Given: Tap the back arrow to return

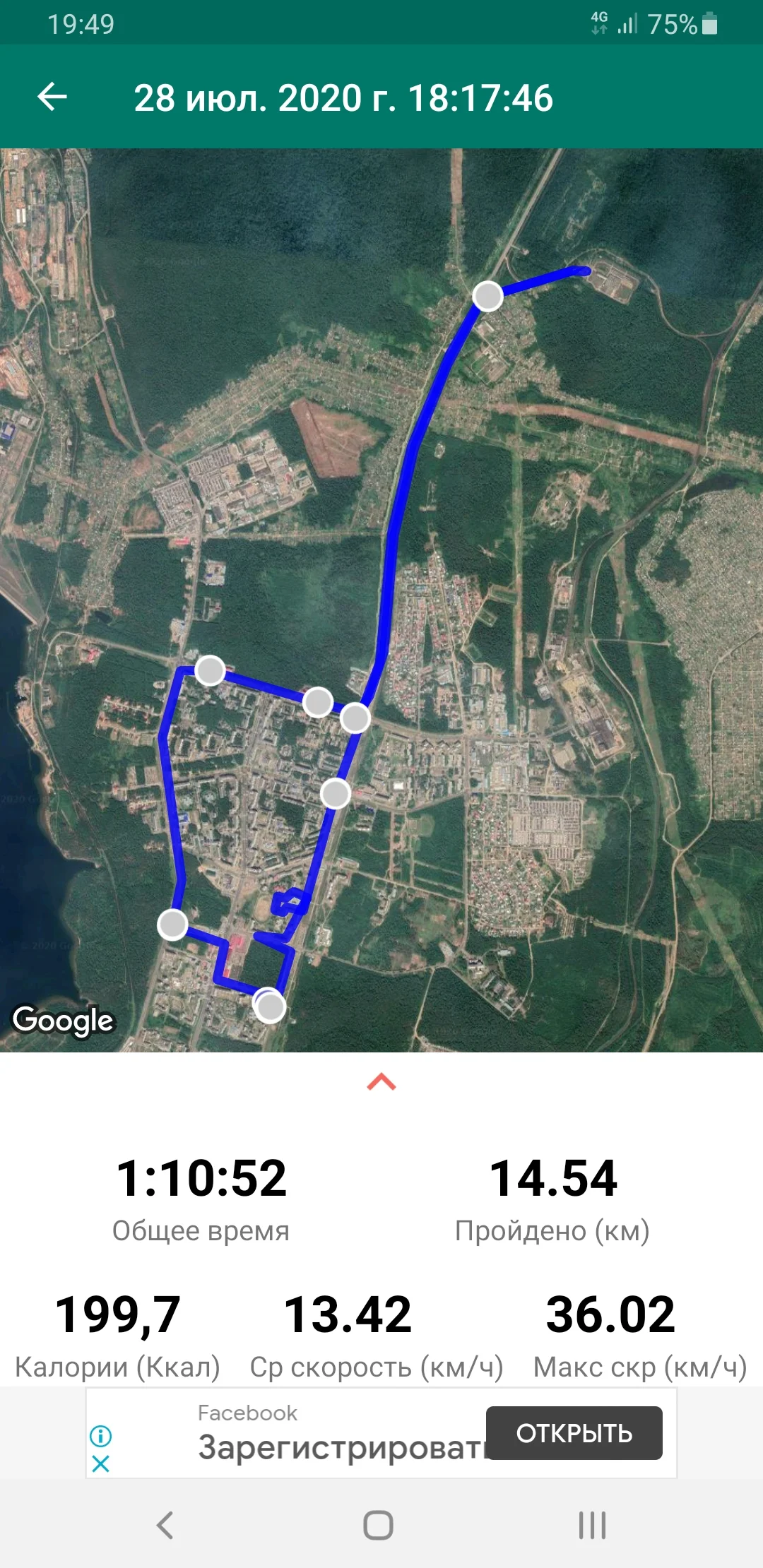Looking at the screenshot, I should (51, 99).
